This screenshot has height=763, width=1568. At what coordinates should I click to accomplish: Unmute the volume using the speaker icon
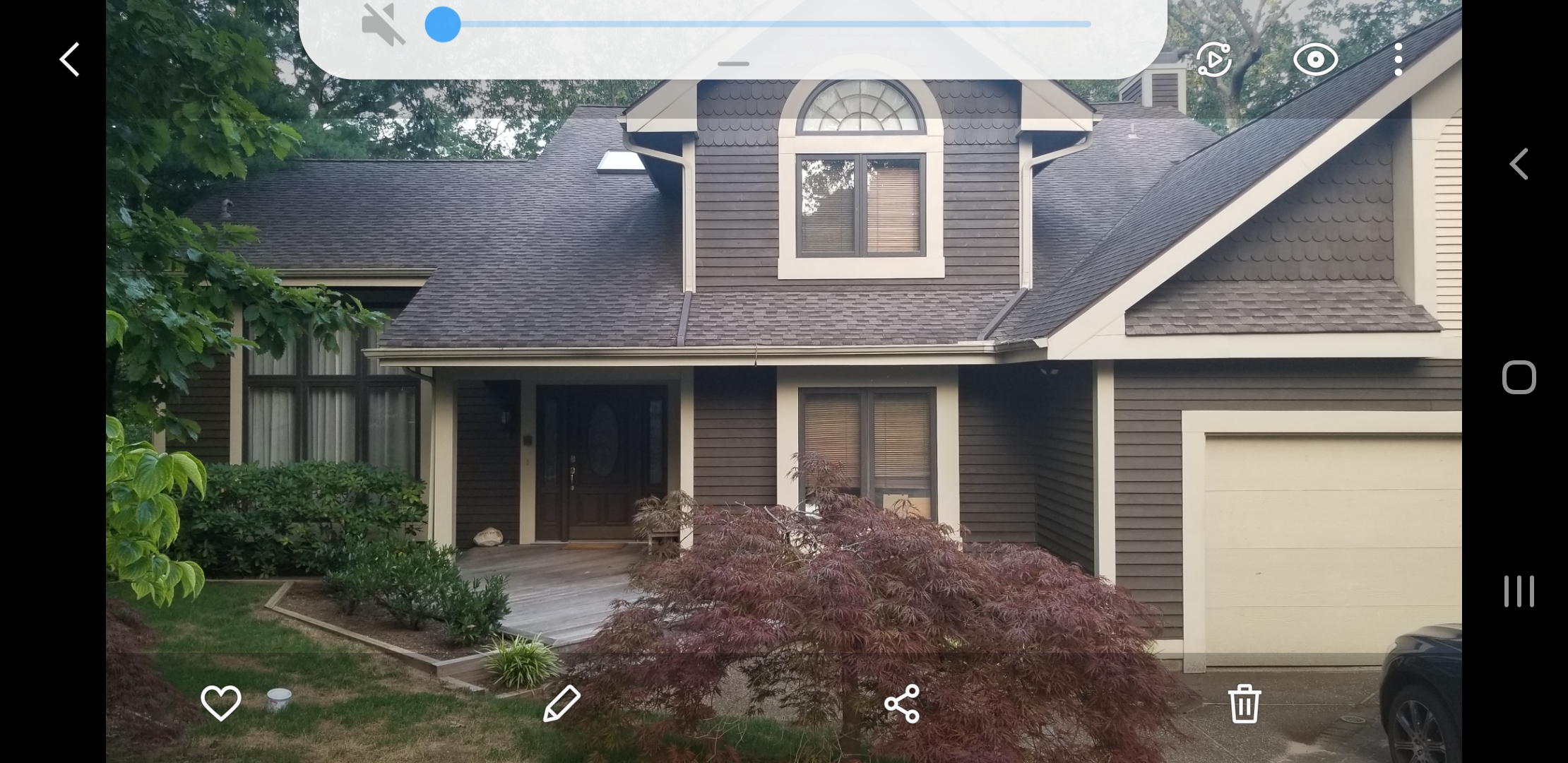(384, 25)
